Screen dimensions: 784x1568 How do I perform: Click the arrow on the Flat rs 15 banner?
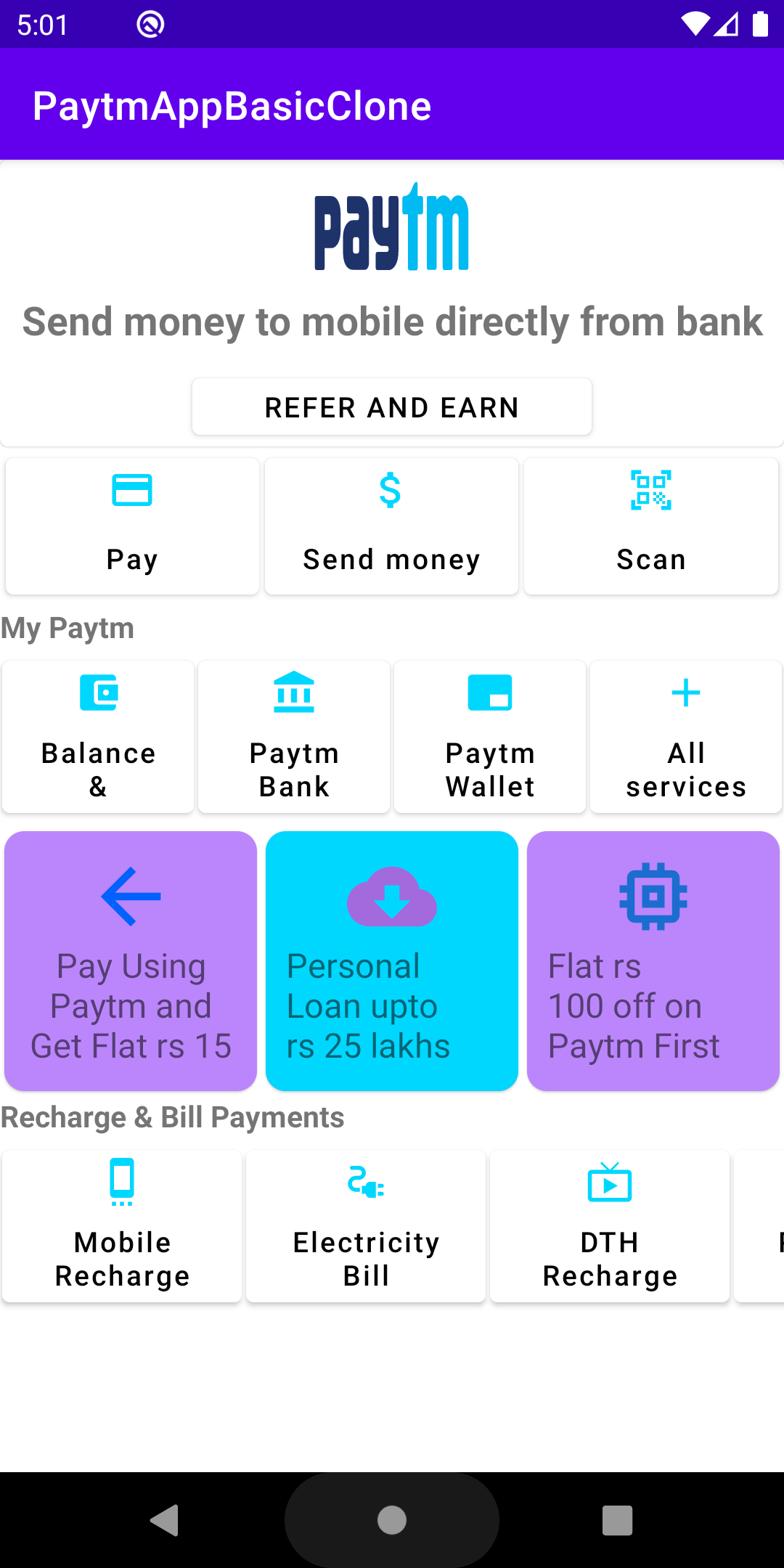coord(130,894)
